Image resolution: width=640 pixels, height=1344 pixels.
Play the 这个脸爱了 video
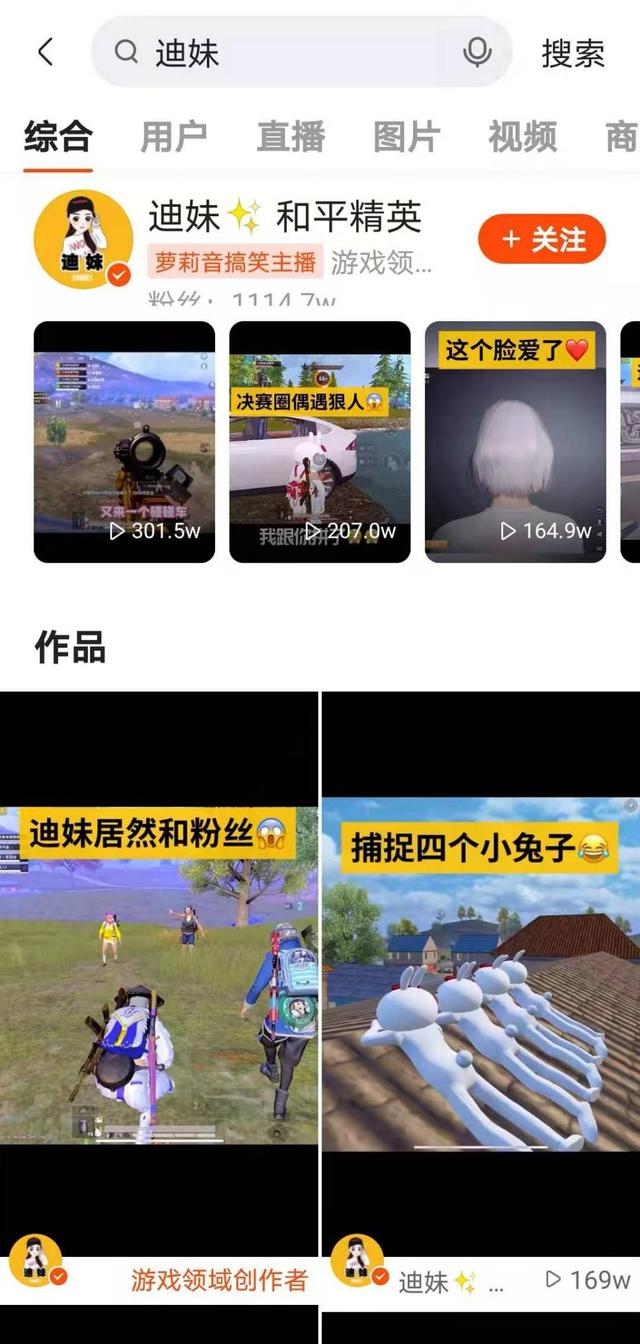click(515, 442)
